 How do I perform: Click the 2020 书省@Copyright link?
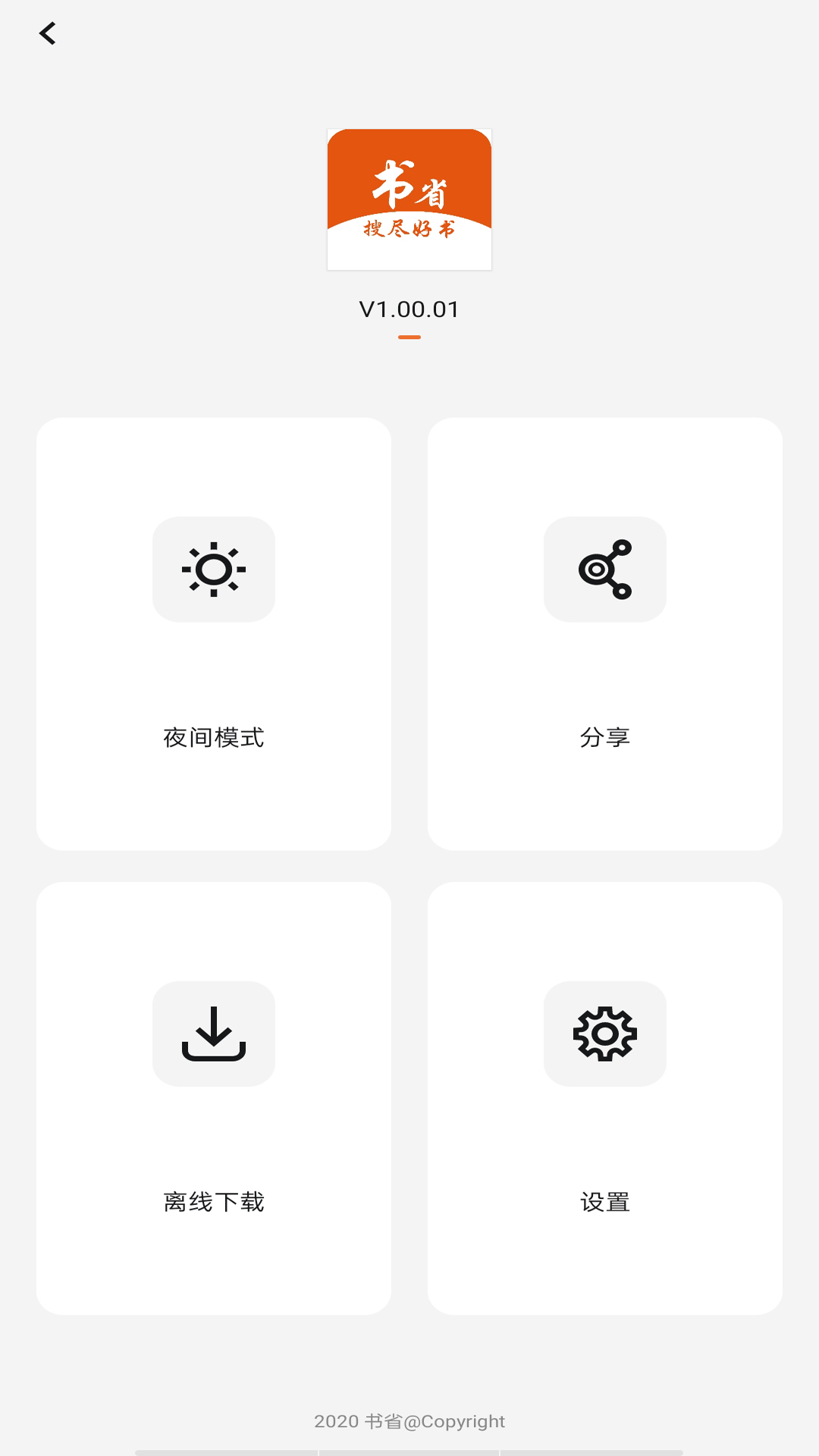[409, 1421]
